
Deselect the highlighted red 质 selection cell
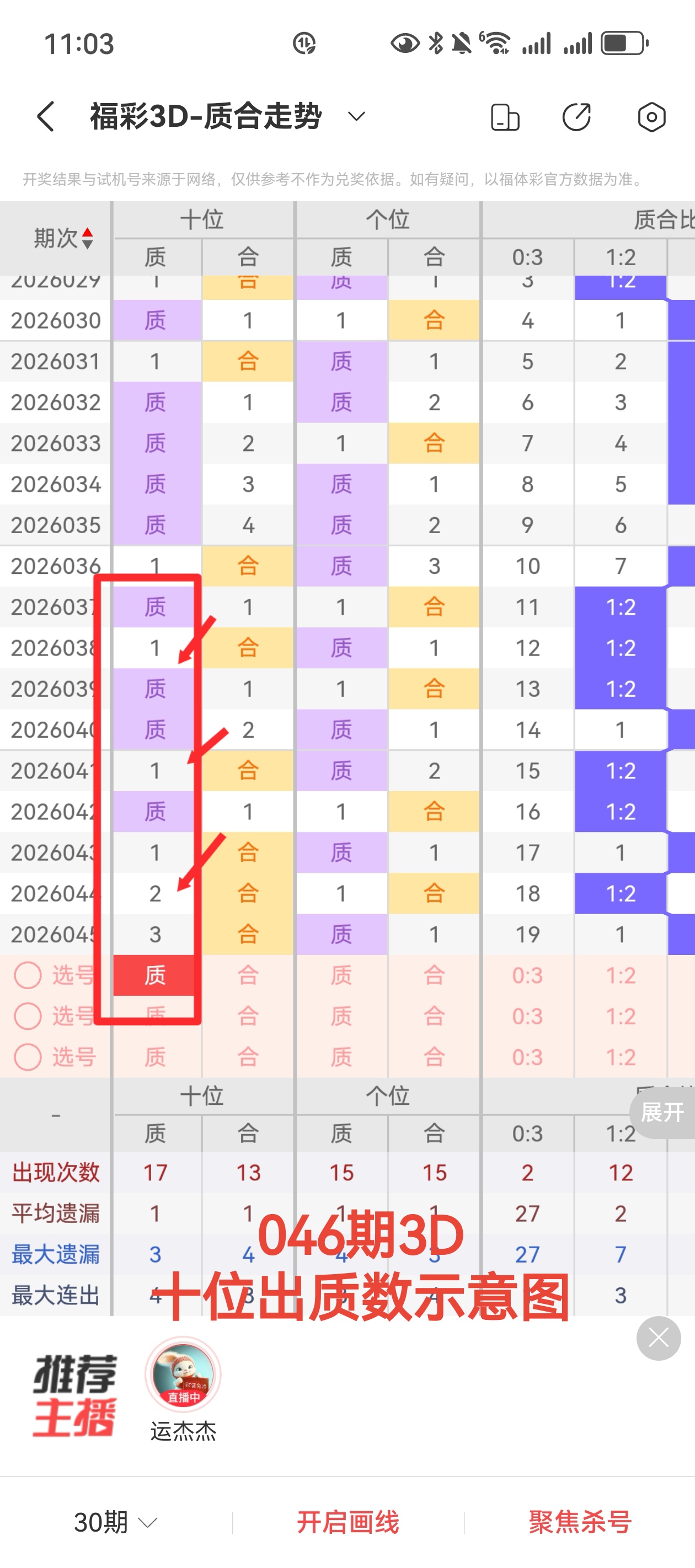tap(156, 975)
